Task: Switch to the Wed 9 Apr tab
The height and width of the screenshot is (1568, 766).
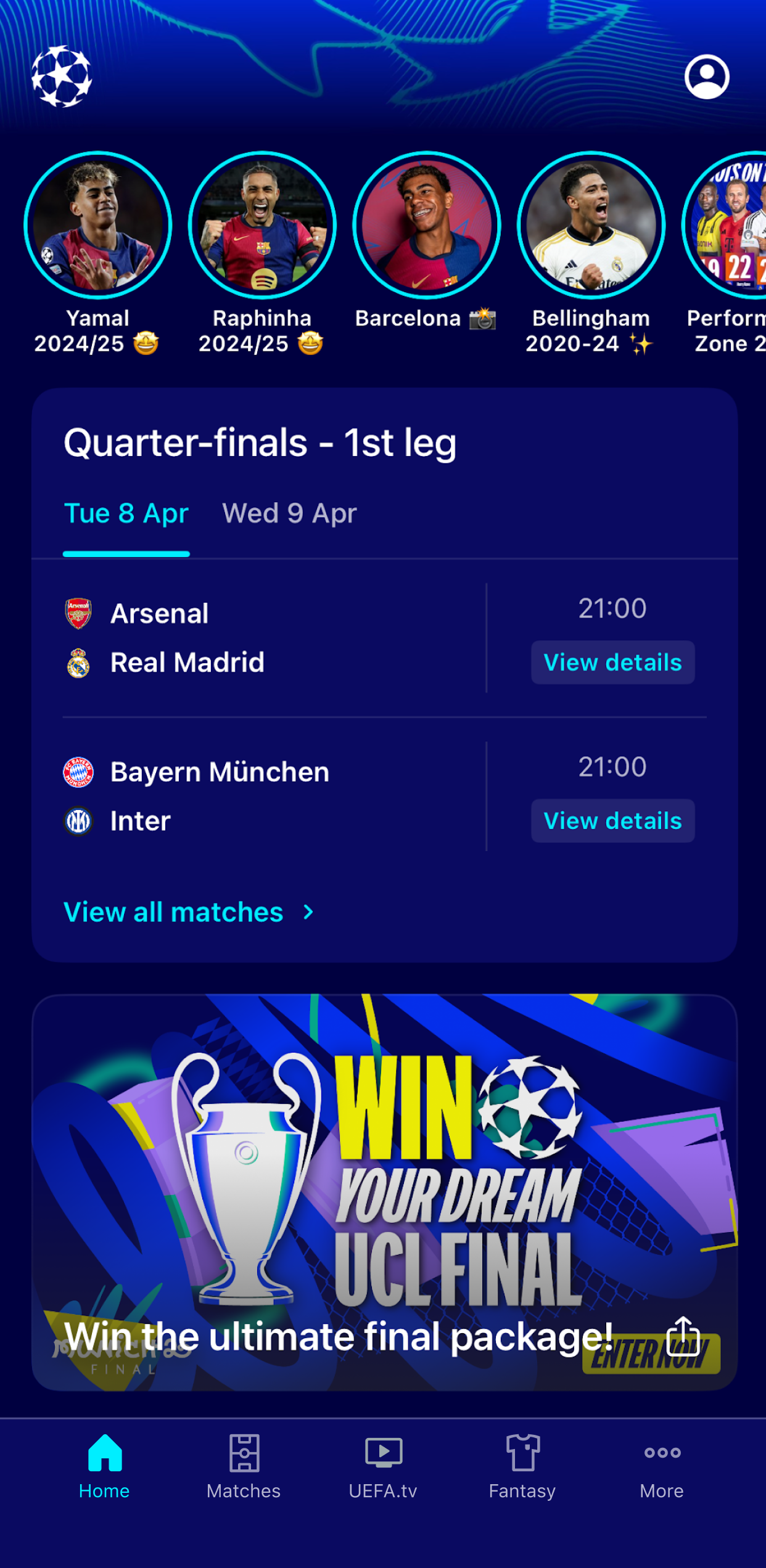Action: pos(289,513)
